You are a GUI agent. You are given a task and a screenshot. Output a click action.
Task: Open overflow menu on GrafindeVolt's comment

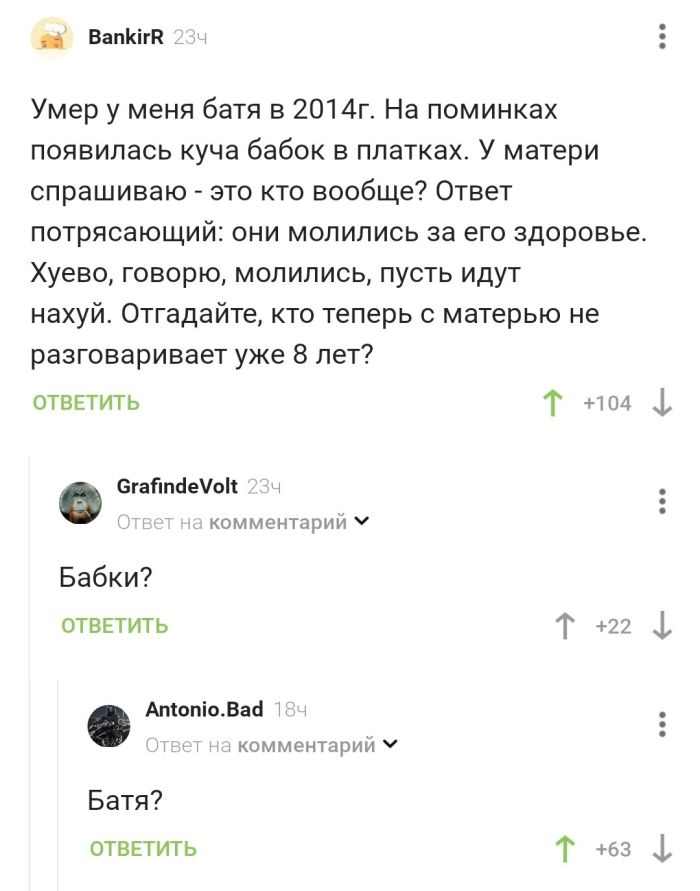(662, 500)
